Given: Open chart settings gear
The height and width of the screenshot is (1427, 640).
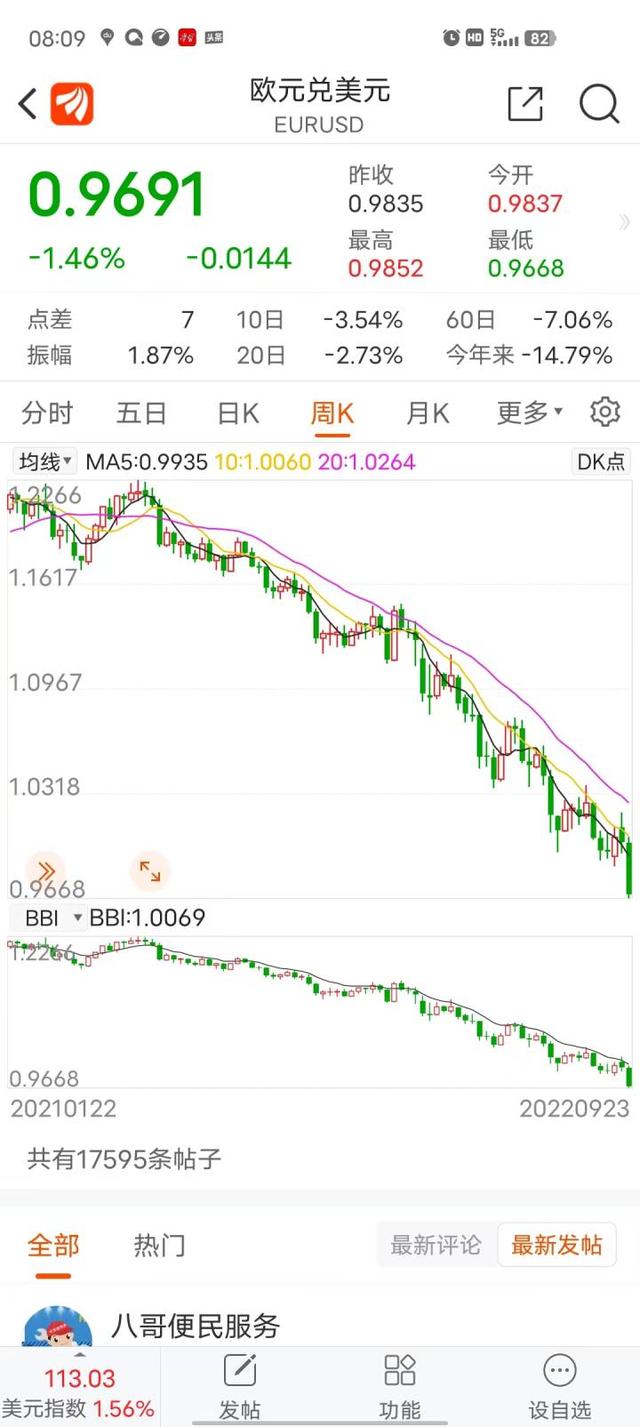Looking at the screenshot, I should [604, 412].
